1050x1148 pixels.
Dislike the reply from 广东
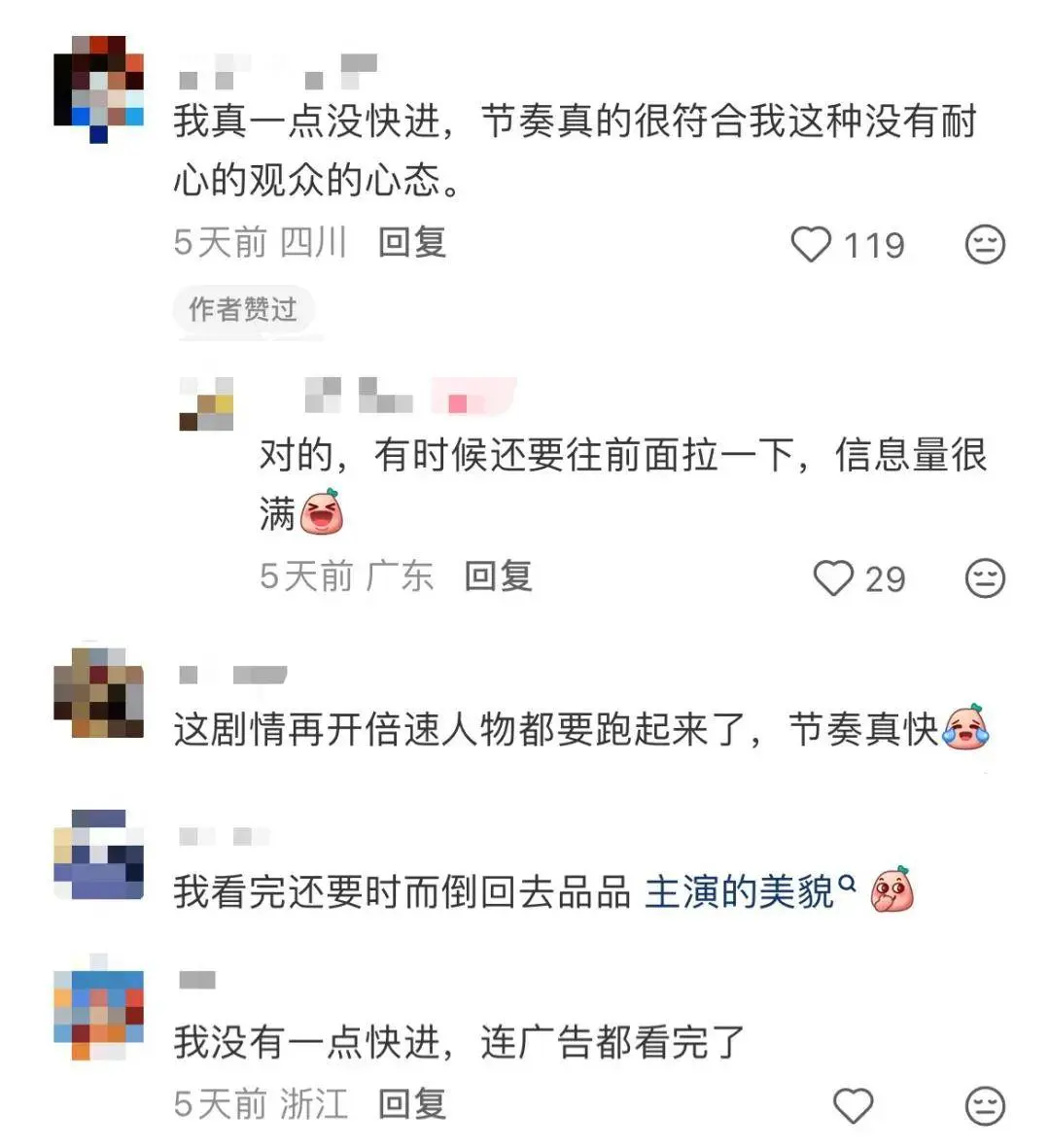point(985,578)
